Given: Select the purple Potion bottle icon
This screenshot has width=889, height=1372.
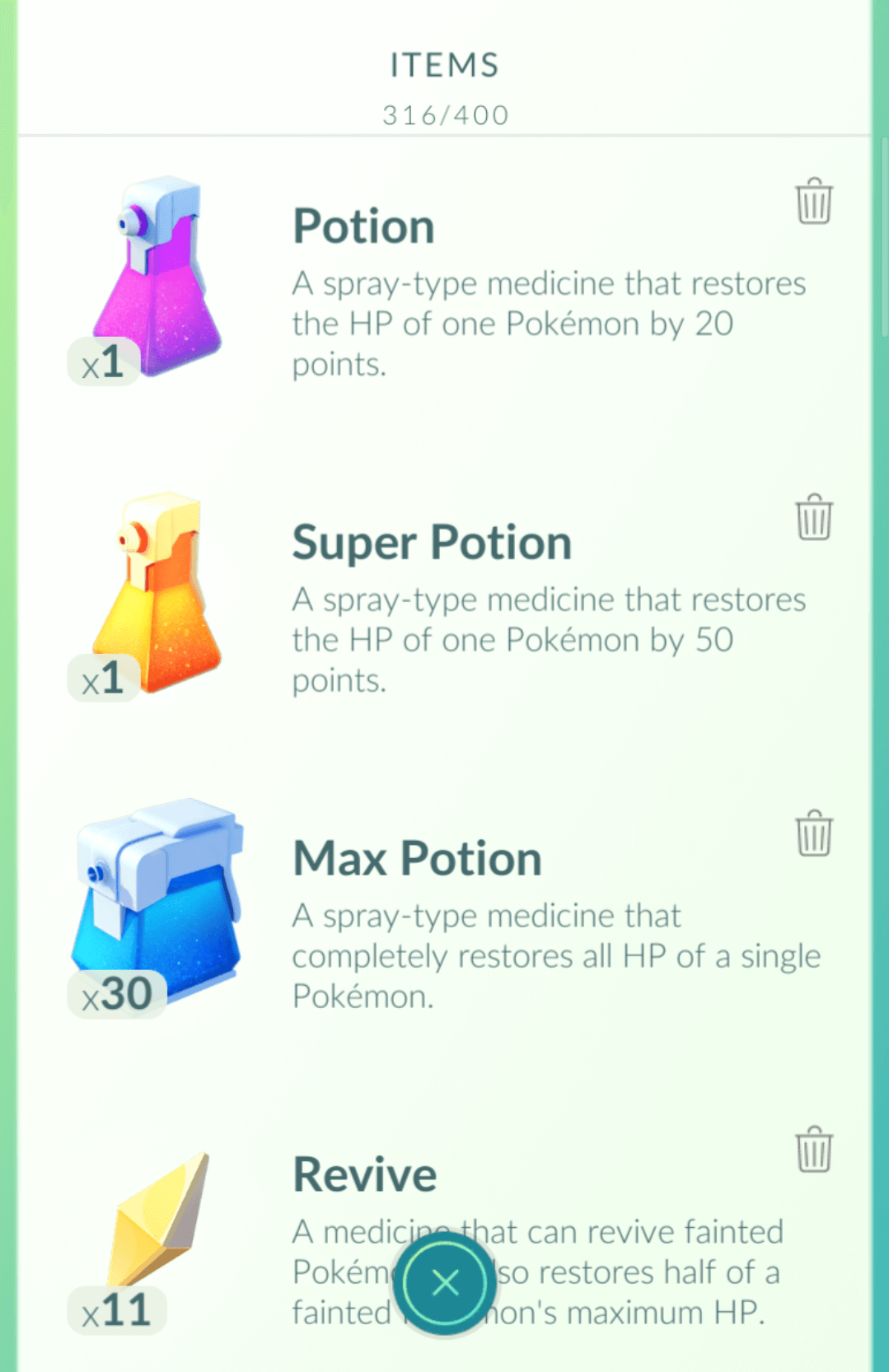Looking at the screenshot, I should (x=157, y=280).
